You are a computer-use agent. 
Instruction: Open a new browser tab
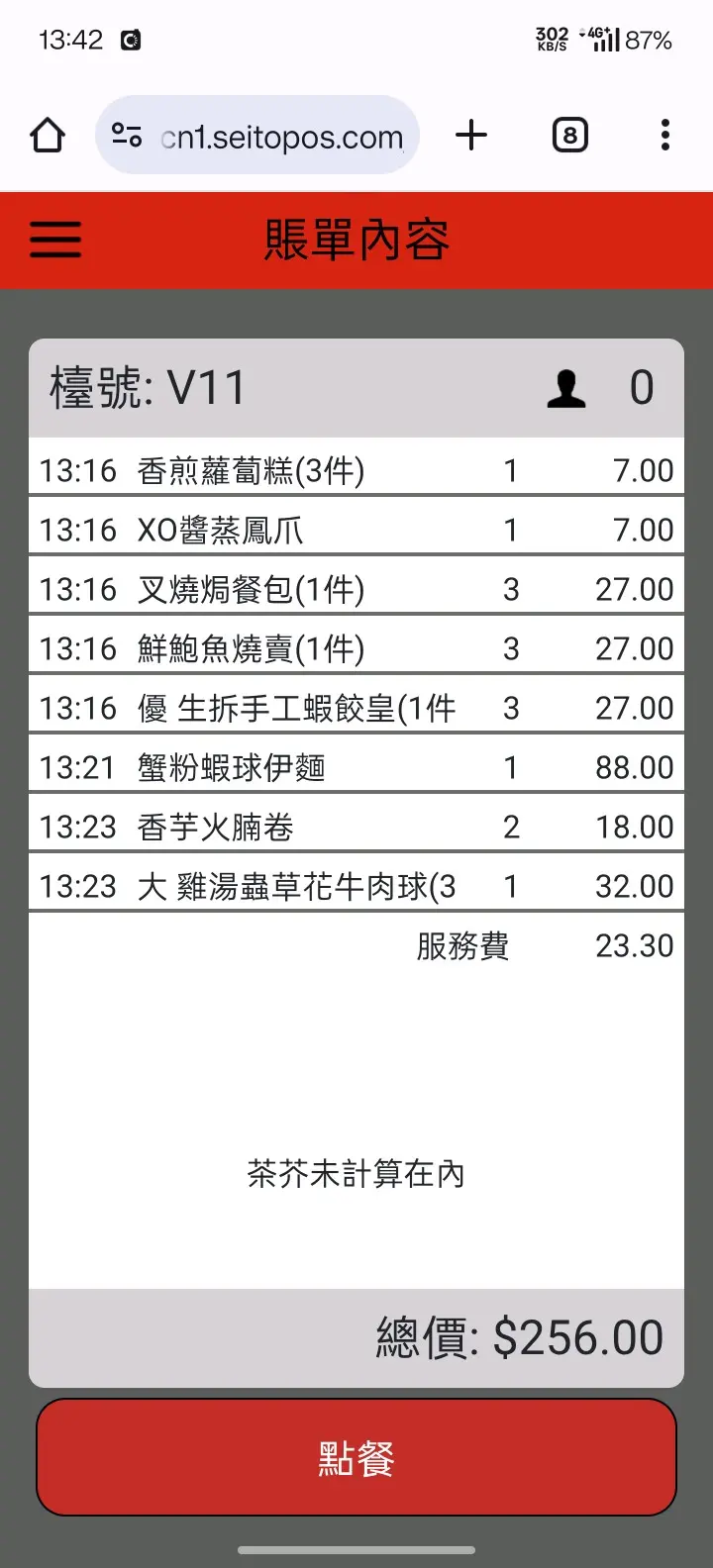coord(471,136)
